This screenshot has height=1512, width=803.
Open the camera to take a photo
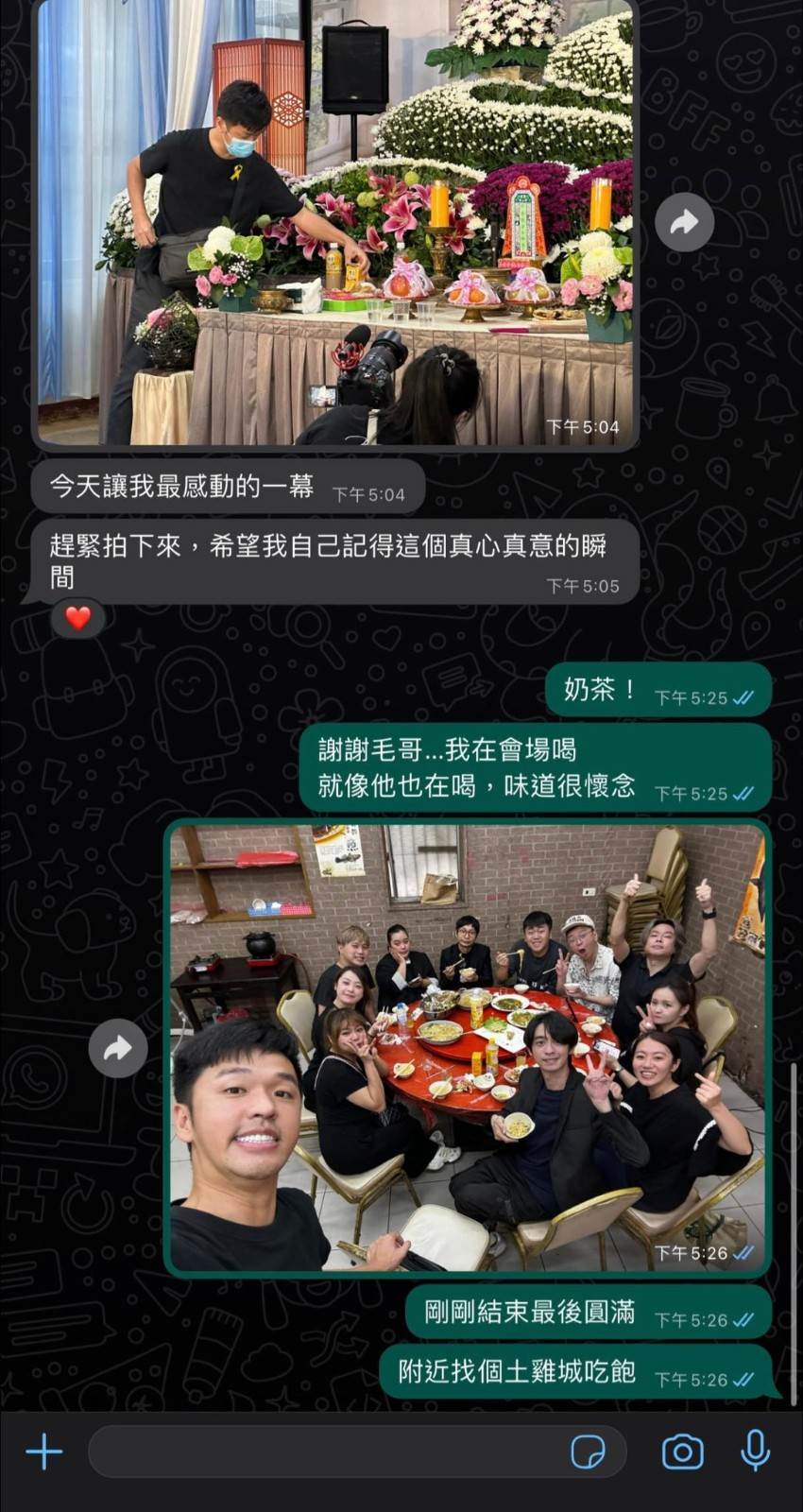click(x=682, y=1451)
